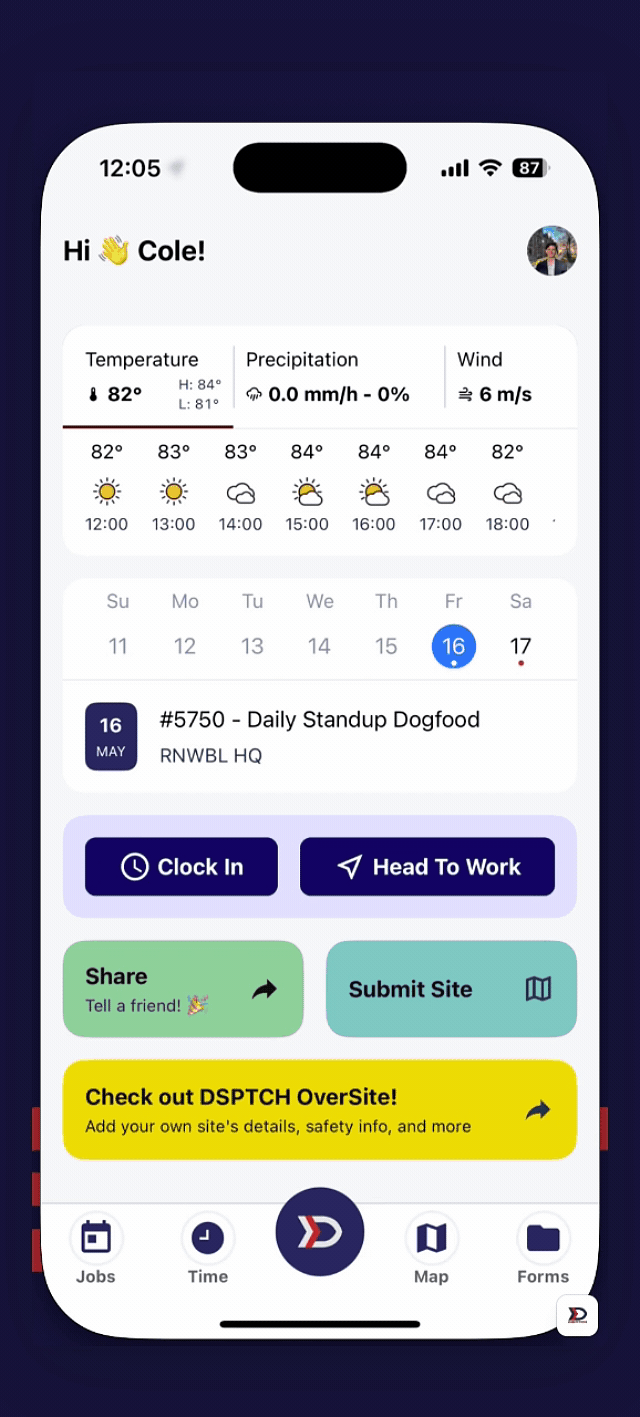Screen dimensions: 640x1417
Task: Share the app with a friend
Action: click(x=183, y=989)
